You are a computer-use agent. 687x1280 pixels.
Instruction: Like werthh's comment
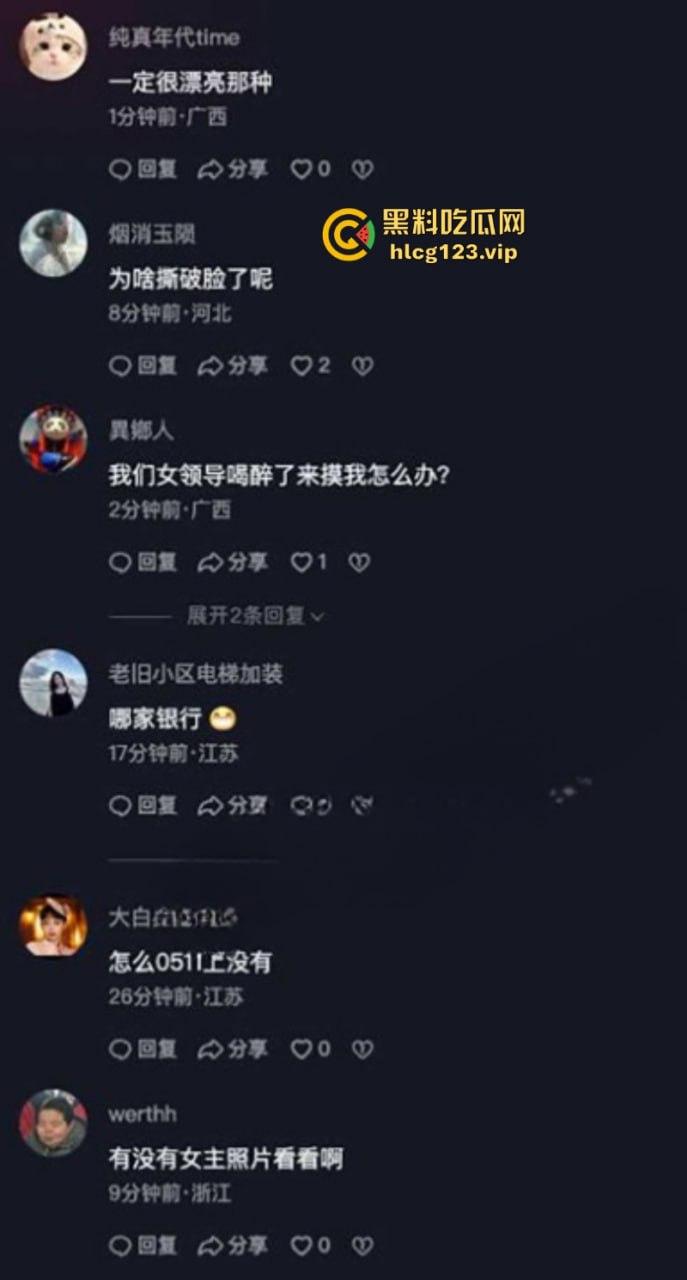point(302,1245)
